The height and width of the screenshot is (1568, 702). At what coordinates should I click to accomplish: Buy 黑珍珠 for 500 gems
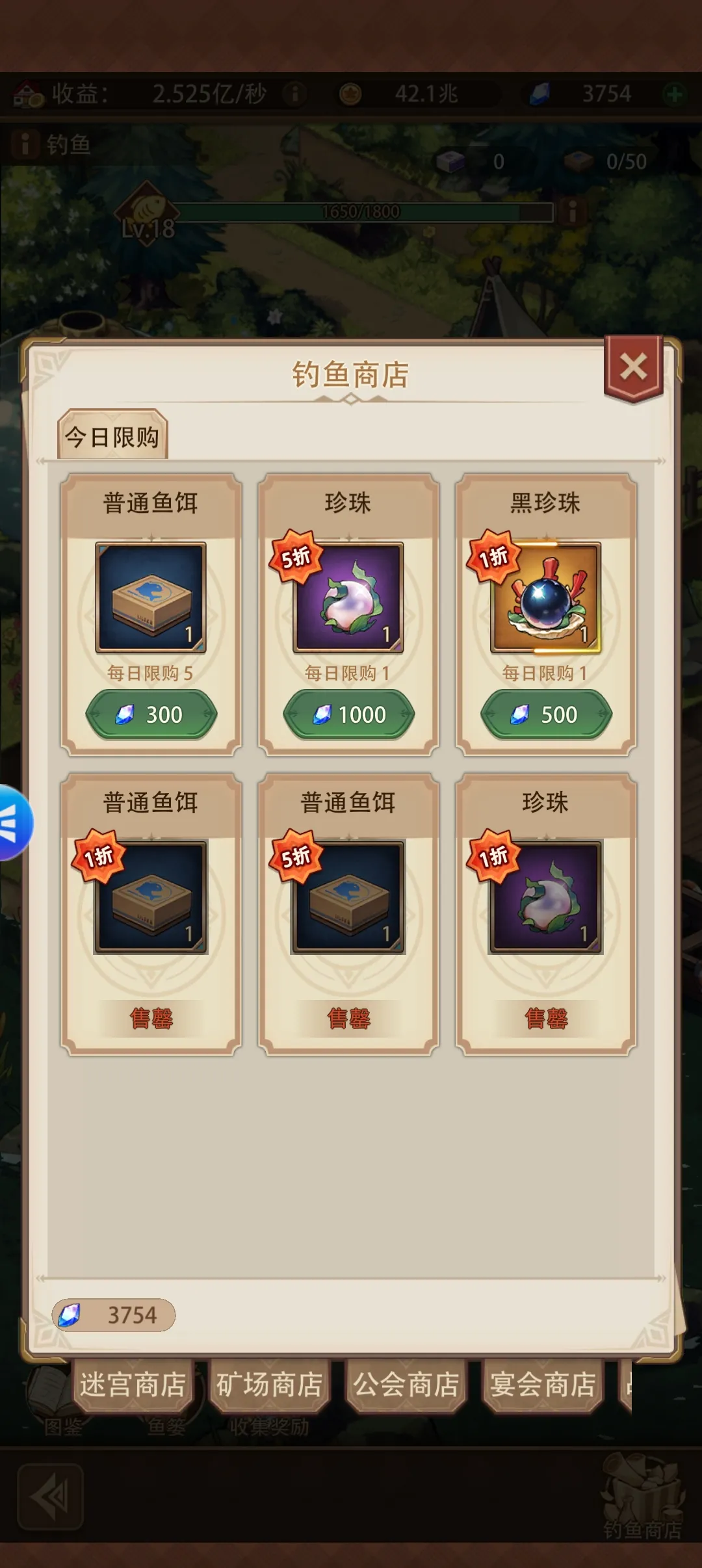pyautogui.click(x=546, y=714)
